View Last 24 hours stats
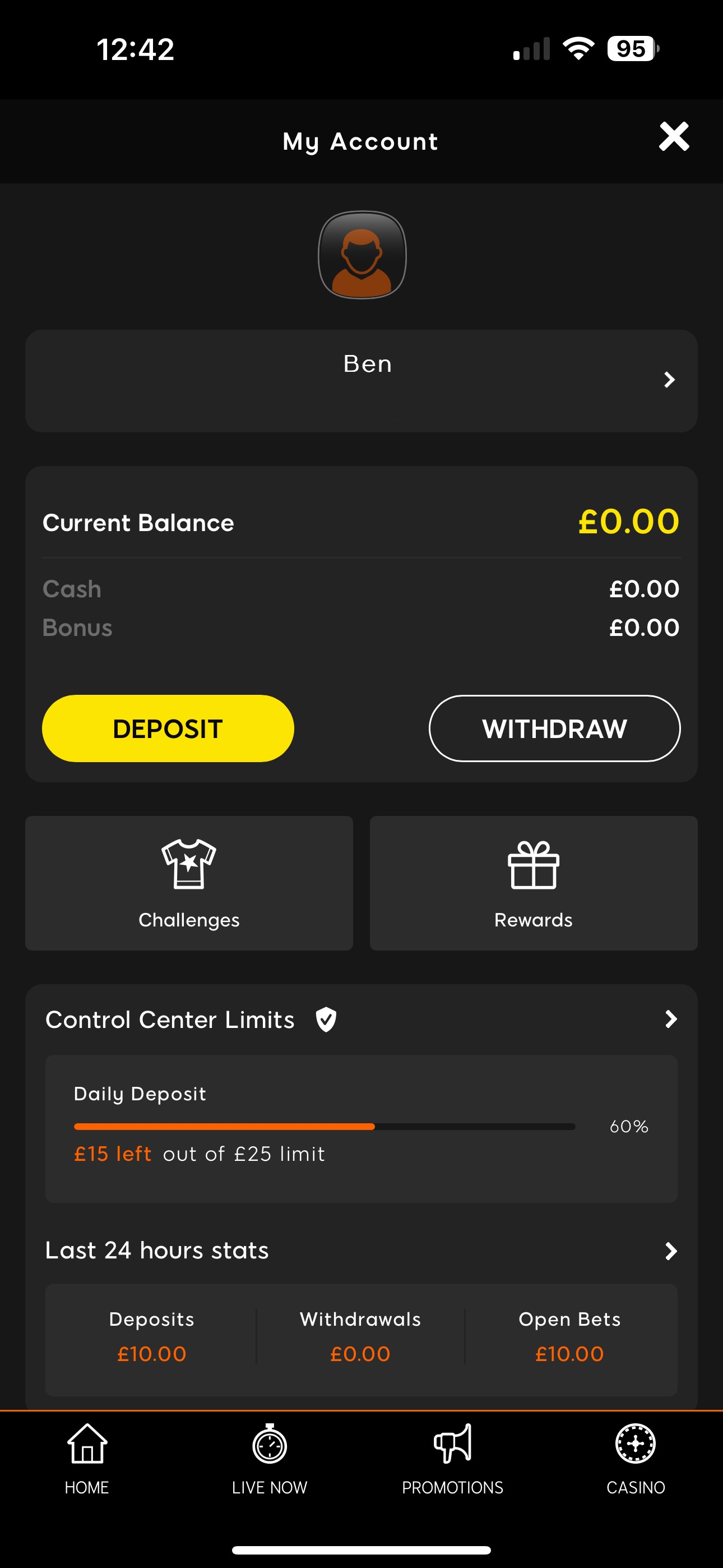 (x=361, y=1251)
